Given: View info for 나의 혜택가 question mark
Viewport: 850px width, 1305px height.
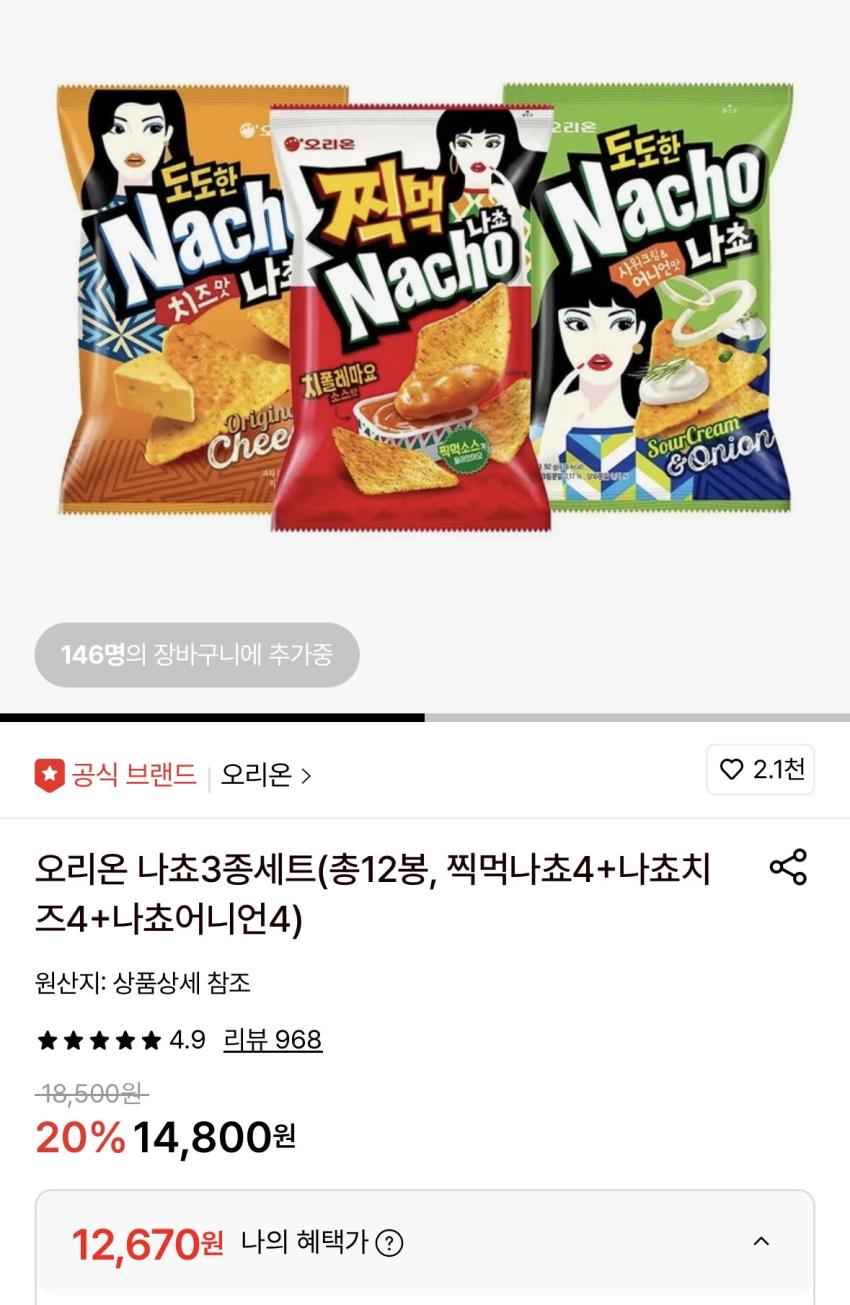Looking at the screenshot, I should [x=389, y=1243].
